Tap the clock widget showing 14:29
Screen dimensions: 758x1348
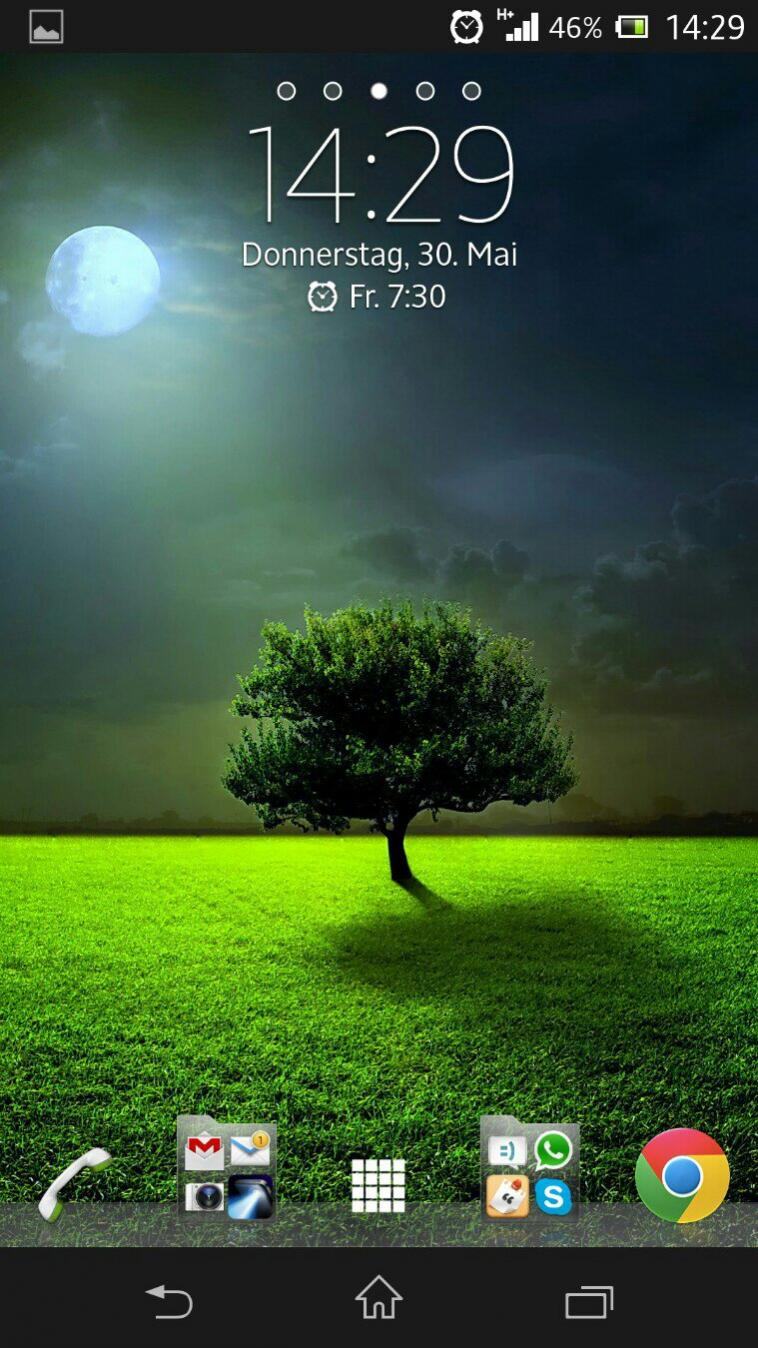pos(380,175)
